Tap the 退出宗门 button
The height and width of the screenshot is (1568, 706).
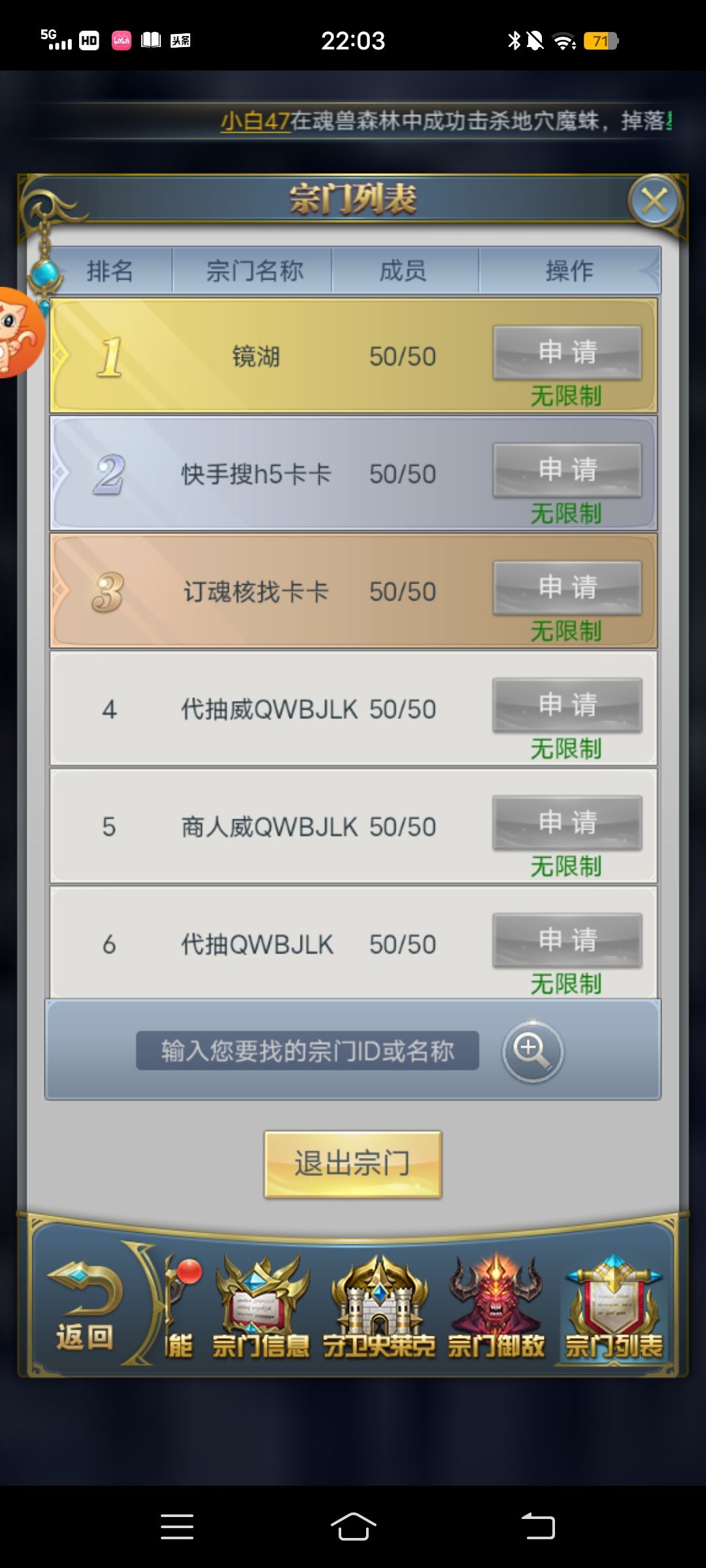pos(353,1164)
